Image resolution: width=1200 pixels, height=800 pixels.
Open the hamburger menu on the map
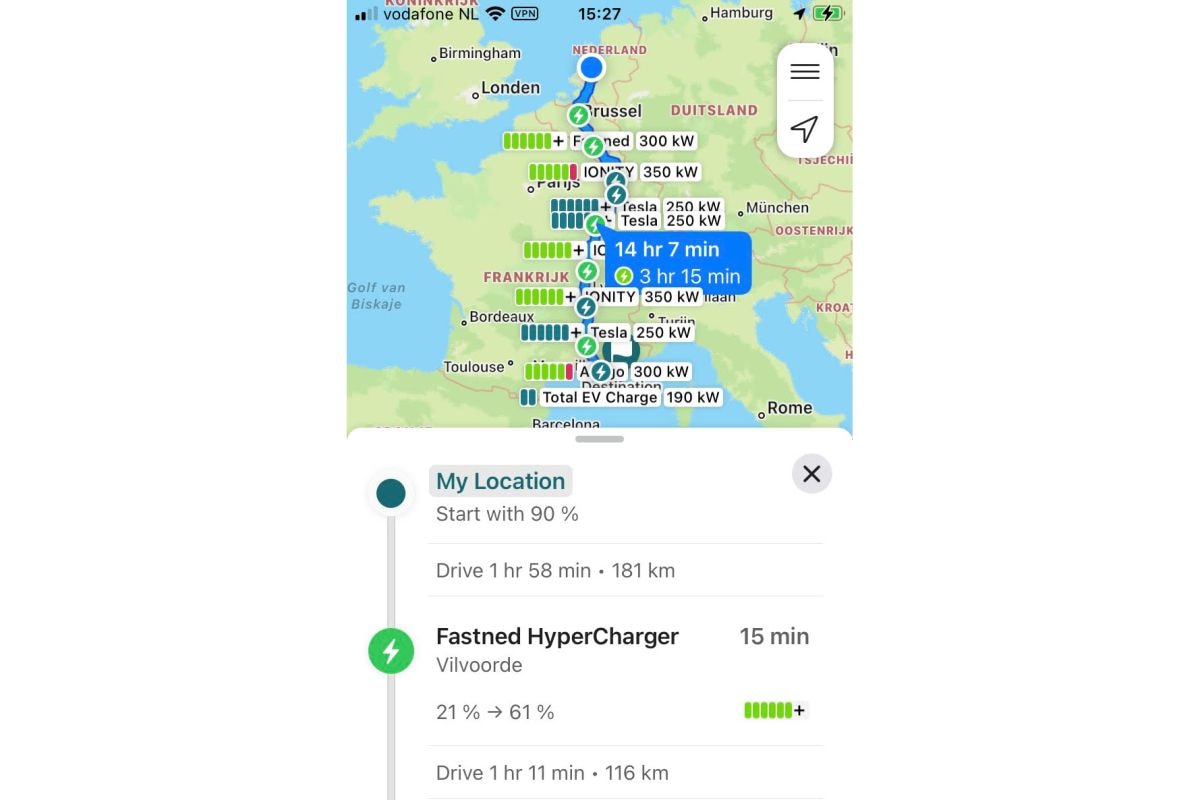pyautogui.click(x=804, y=72)
